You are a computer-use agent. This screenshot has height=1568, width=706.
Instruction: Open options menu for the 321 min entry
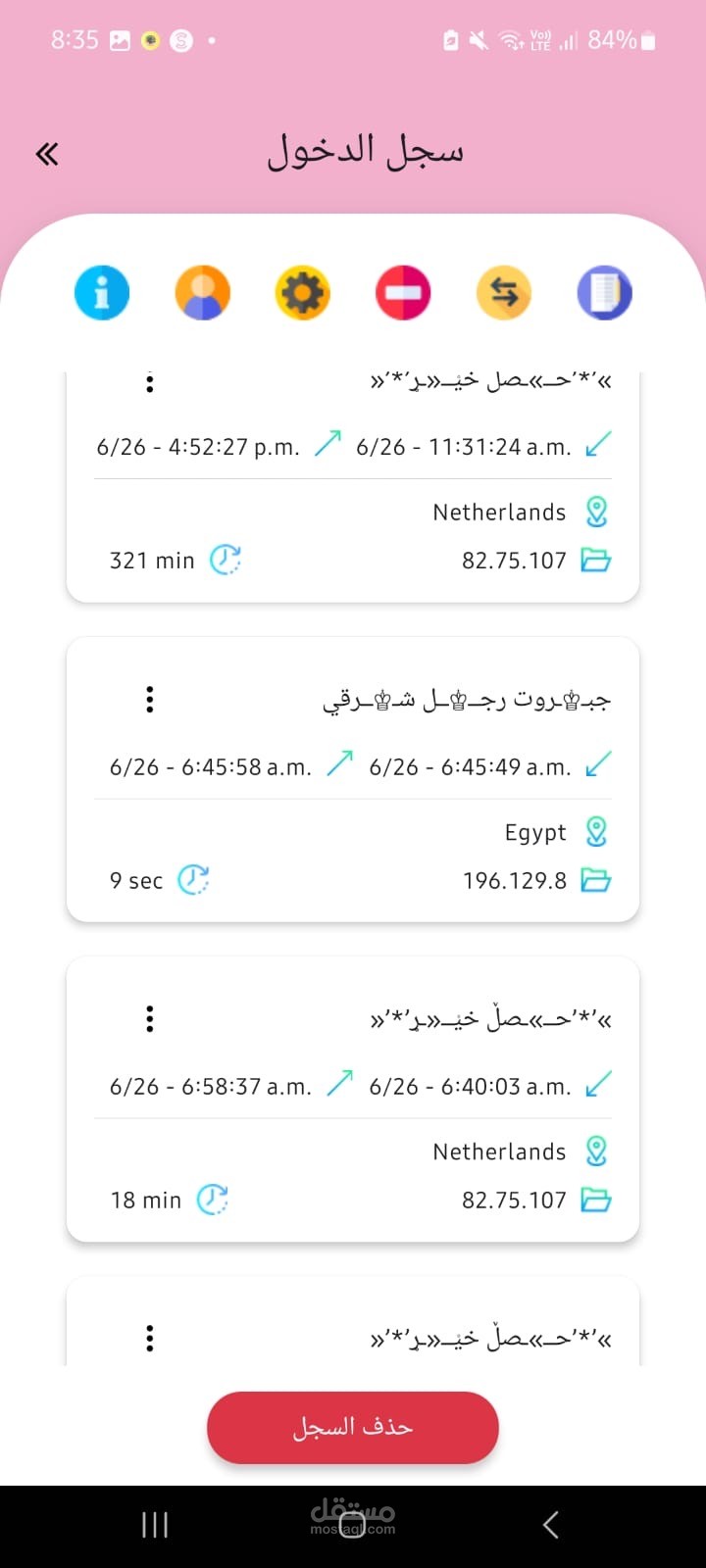[x=149, y=382]
